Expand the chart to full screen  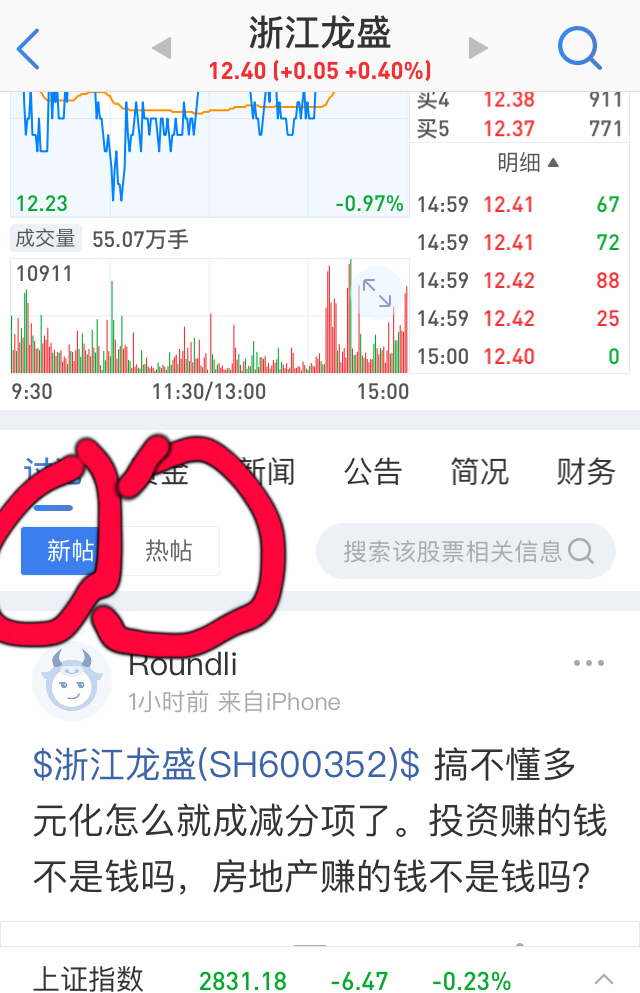pos(377,293)
